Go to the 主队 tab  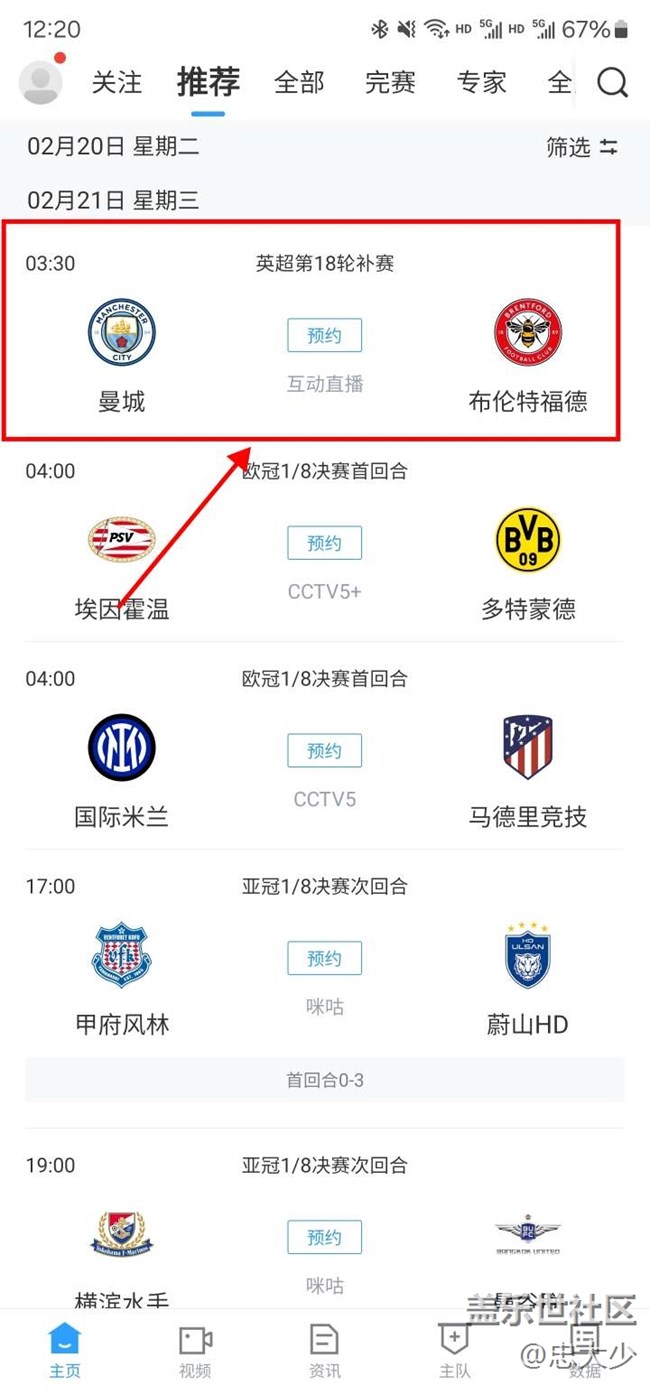[455, 1351]
